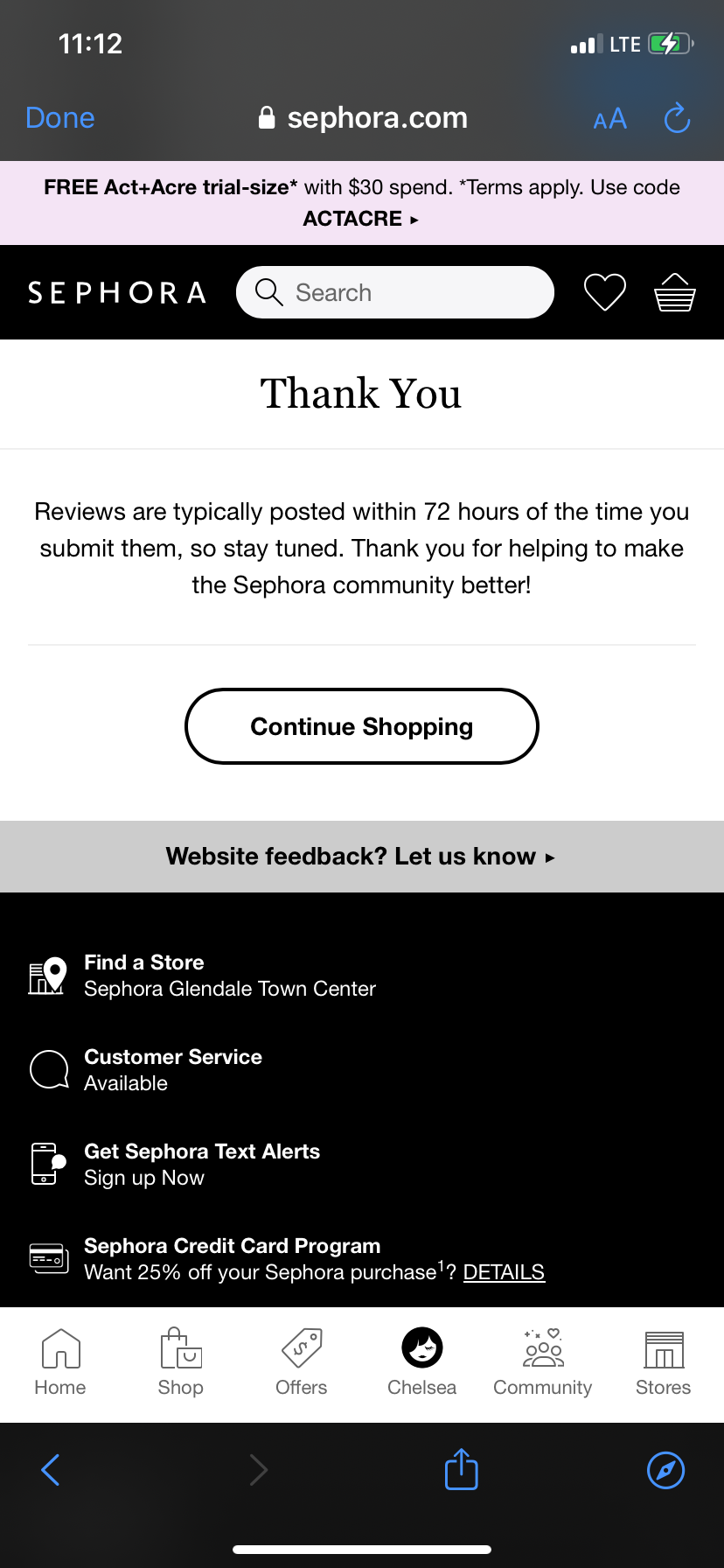Image resolution: width=724 pixels, height=1568 pixels.
Task: Share this page via share icon
Action: coord(461,1469)
